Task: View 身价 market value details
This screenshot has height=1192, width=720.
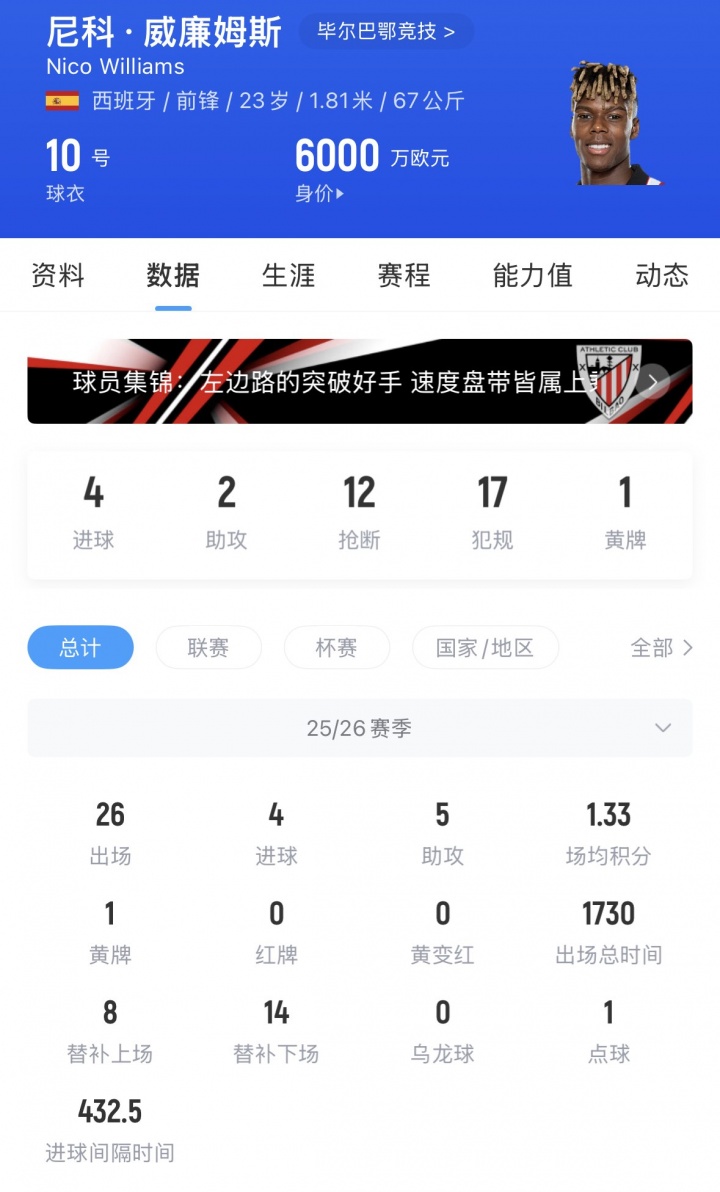Action: pyautogui.click(x=320, y=194)
